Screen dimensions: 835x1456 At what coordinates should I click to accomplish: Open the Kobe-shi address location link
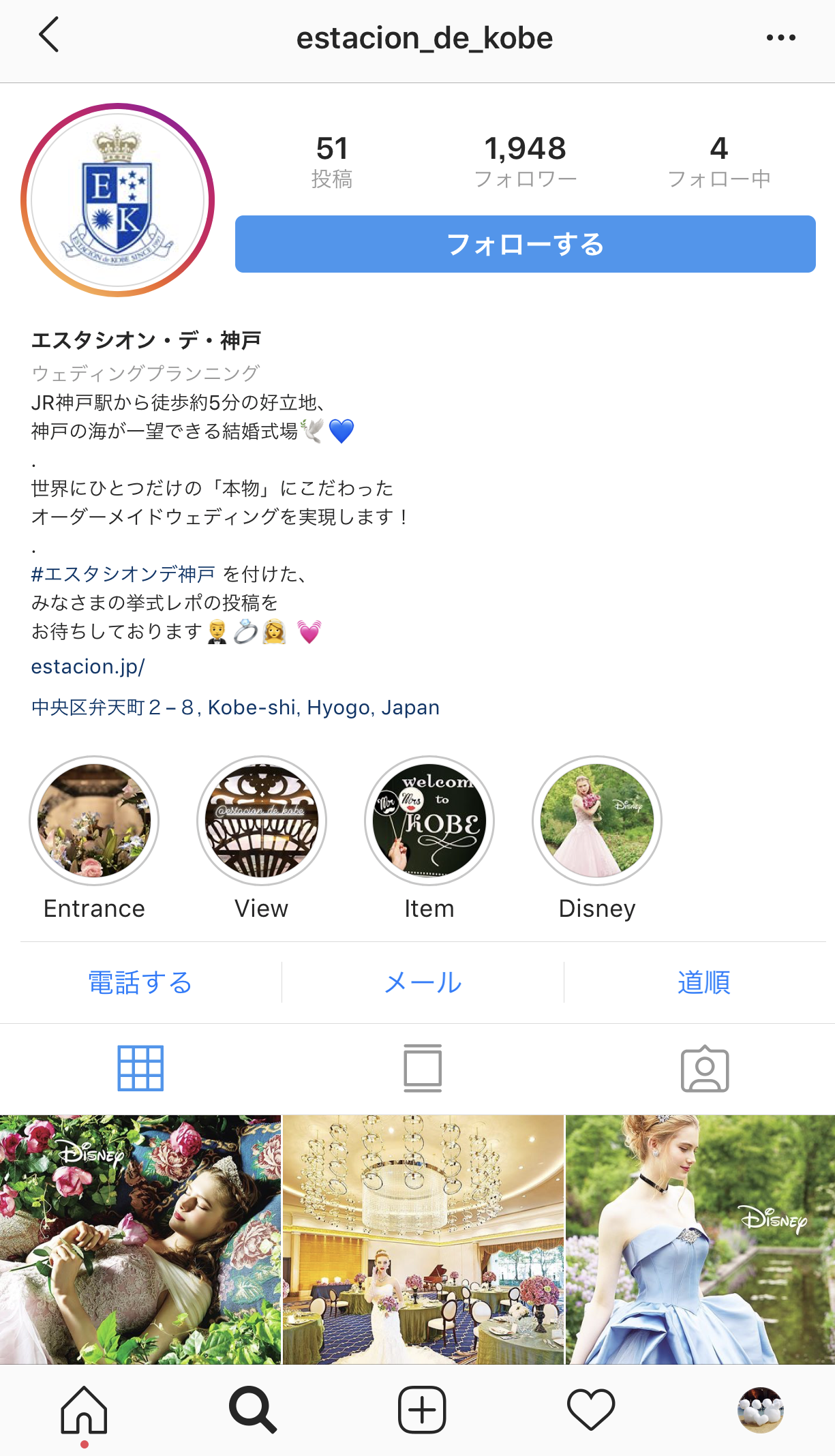tap(235, 708)
